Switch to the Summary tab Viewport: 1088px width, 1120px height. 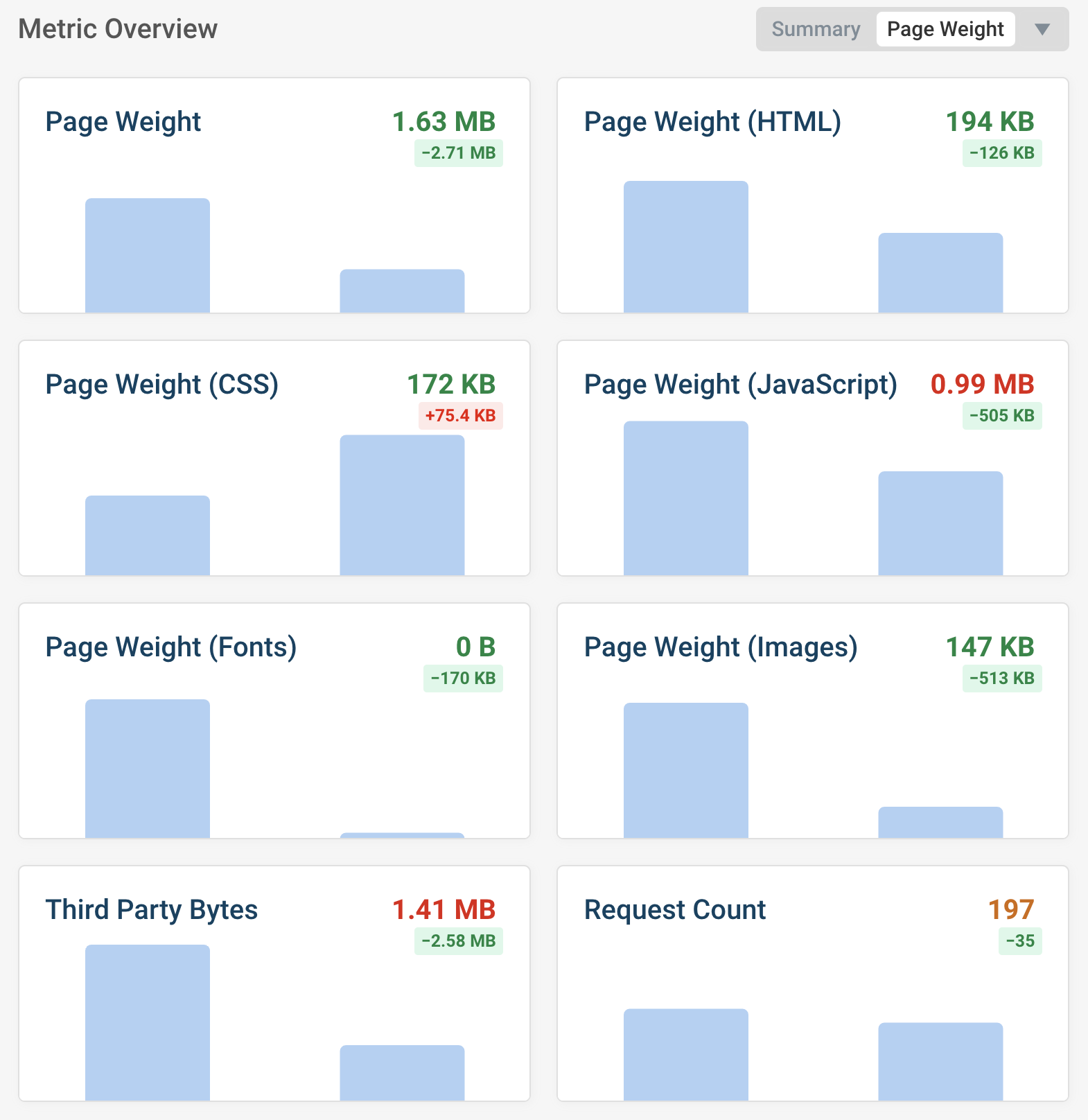816,29
